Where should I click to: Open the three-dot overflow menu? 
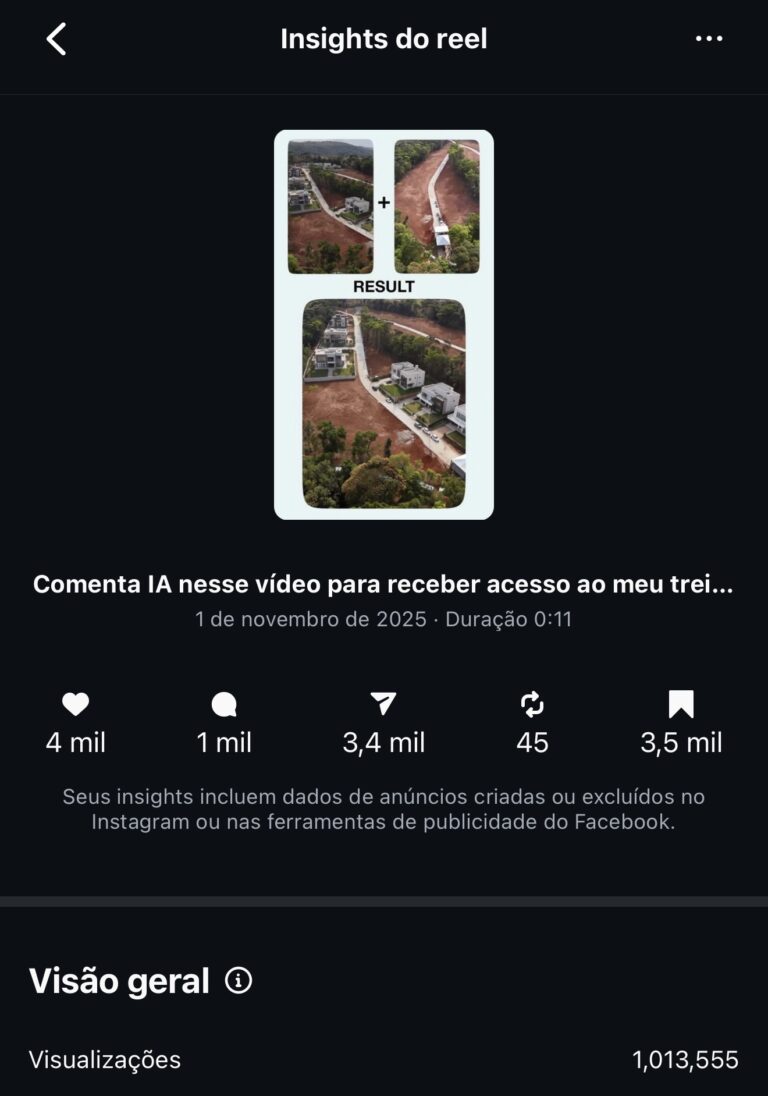[x=708, y=38]
